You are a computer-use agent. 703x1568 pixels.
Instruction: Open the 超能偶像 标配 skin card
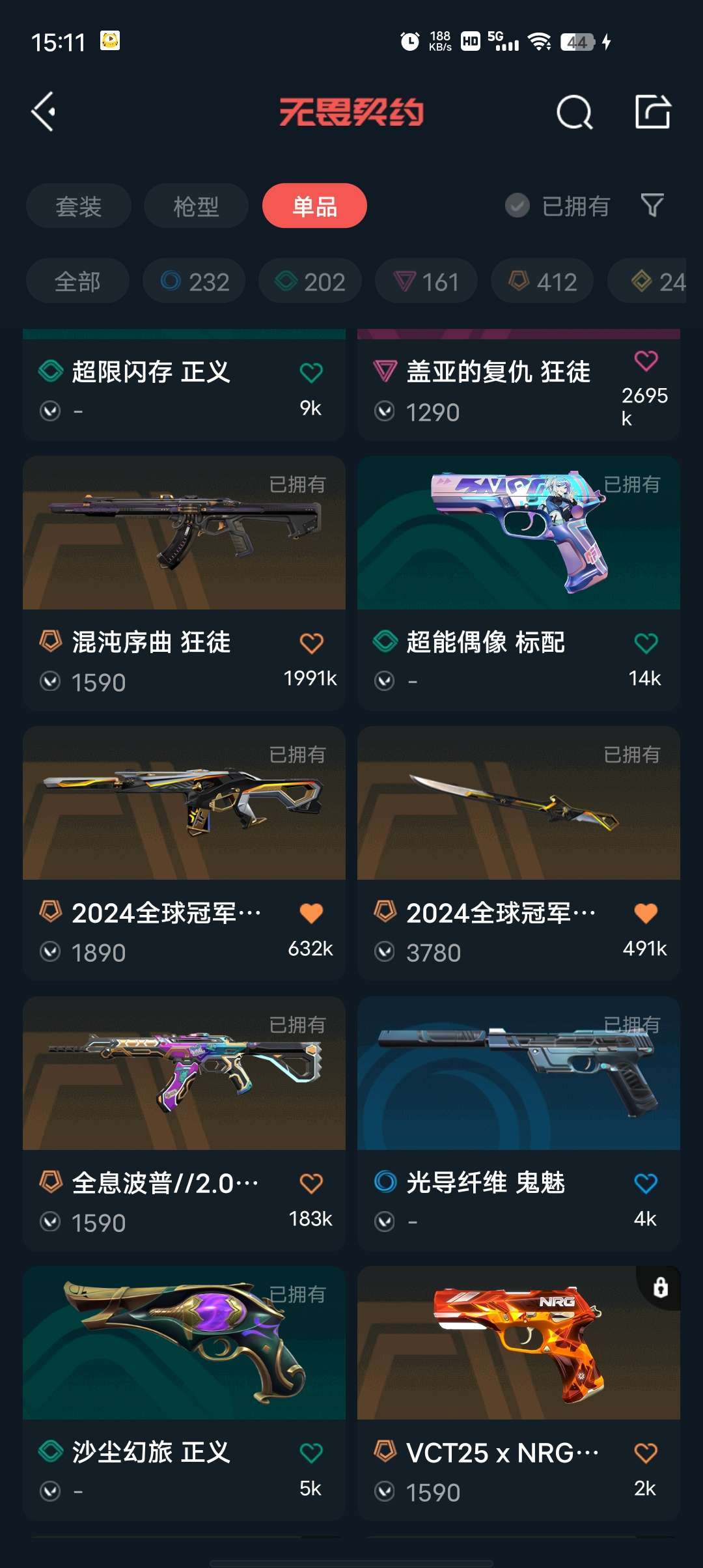pos(519,583)
